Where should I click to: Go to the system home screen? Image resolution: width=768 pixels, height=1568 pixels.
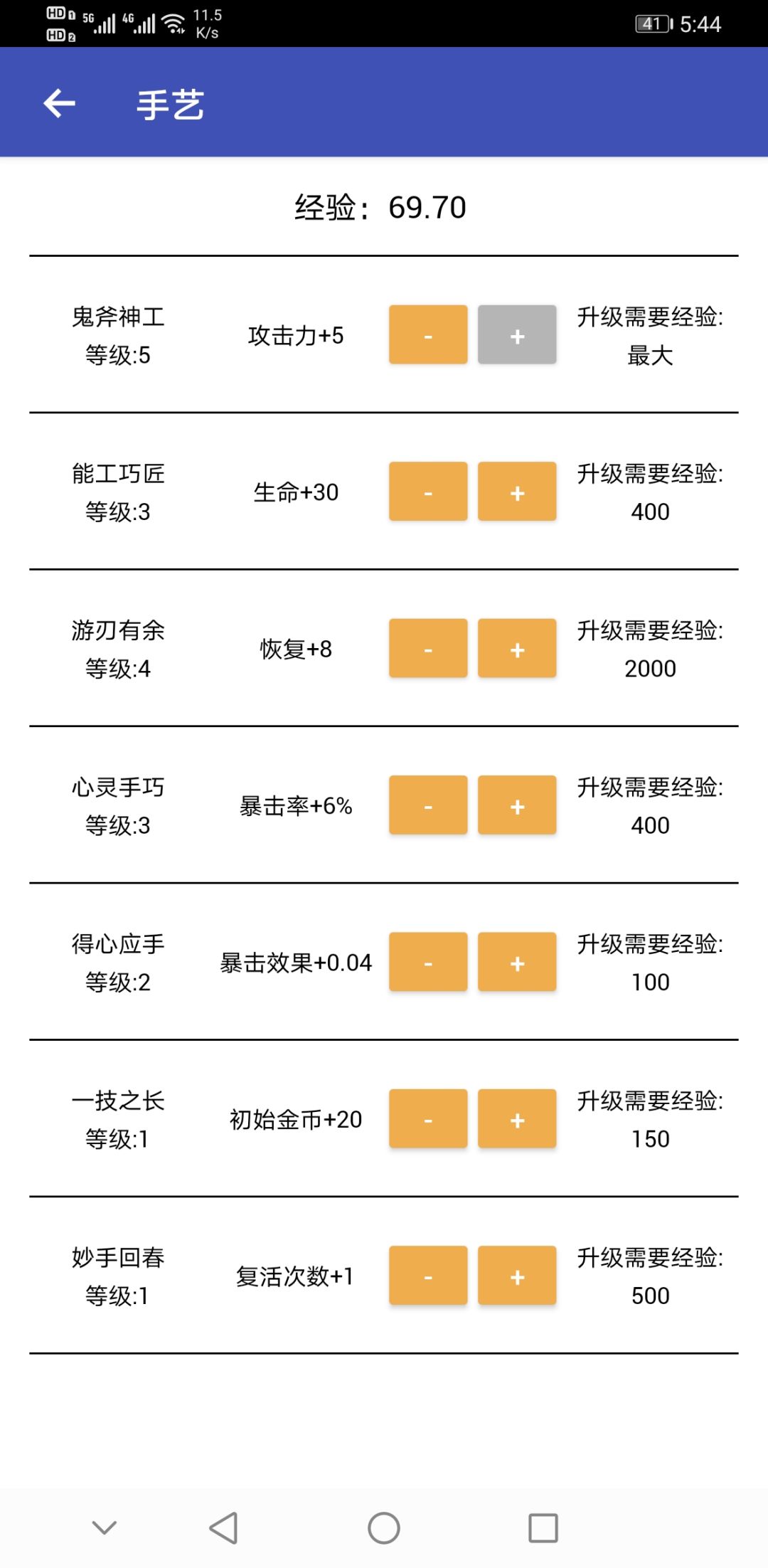[x=384, y=1527]
